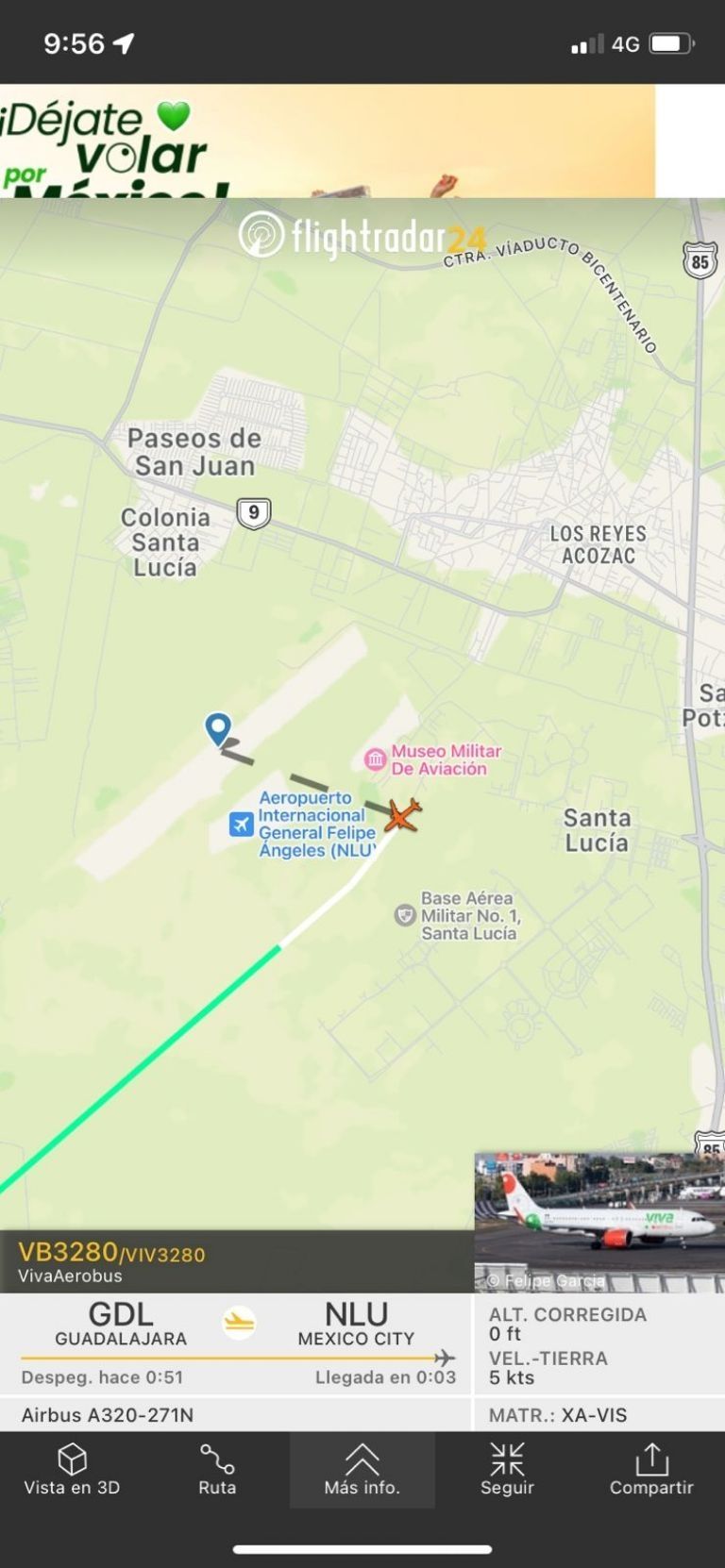Share flight via Compartir
The width and height of the screenshot is (725, 1568).
[x=651, y=1469]
